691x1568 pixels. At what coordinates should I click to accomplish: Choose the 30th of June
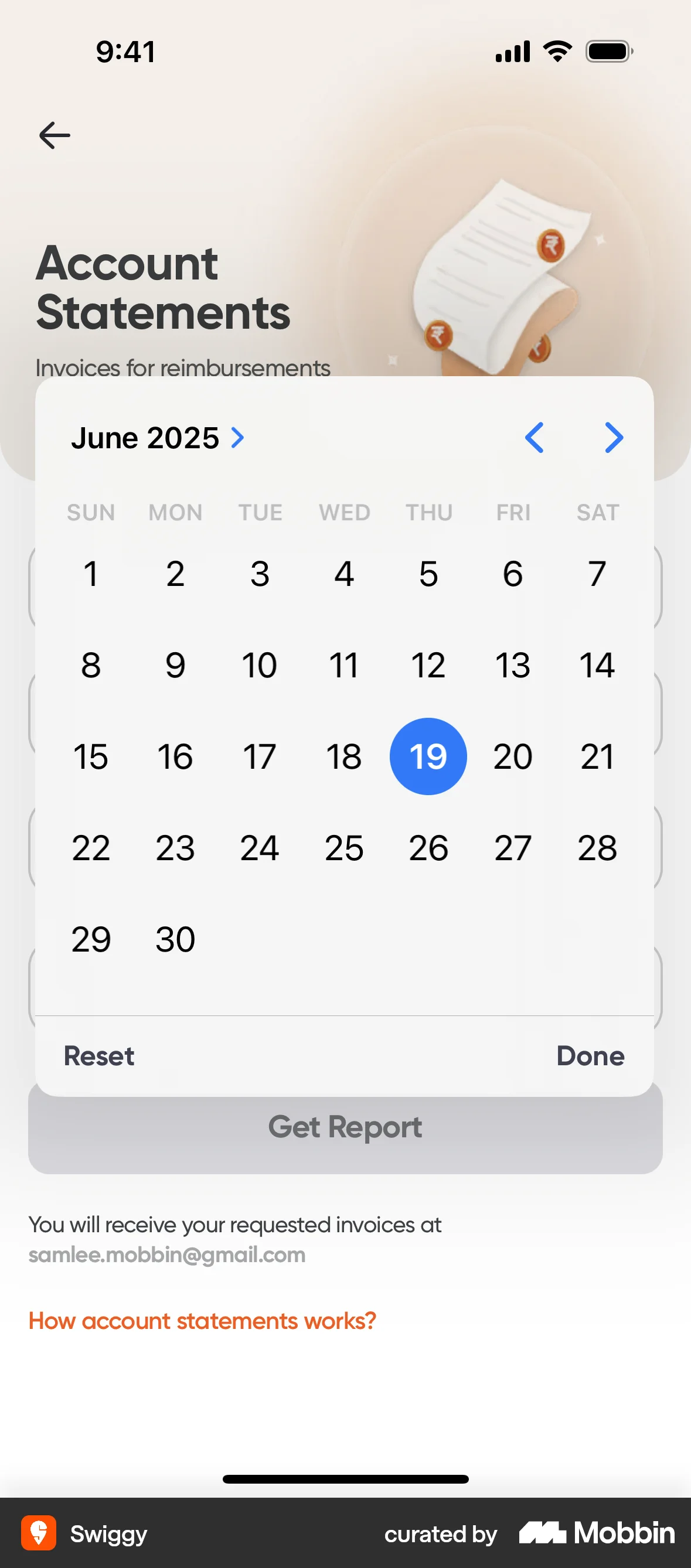click(175, 939)
